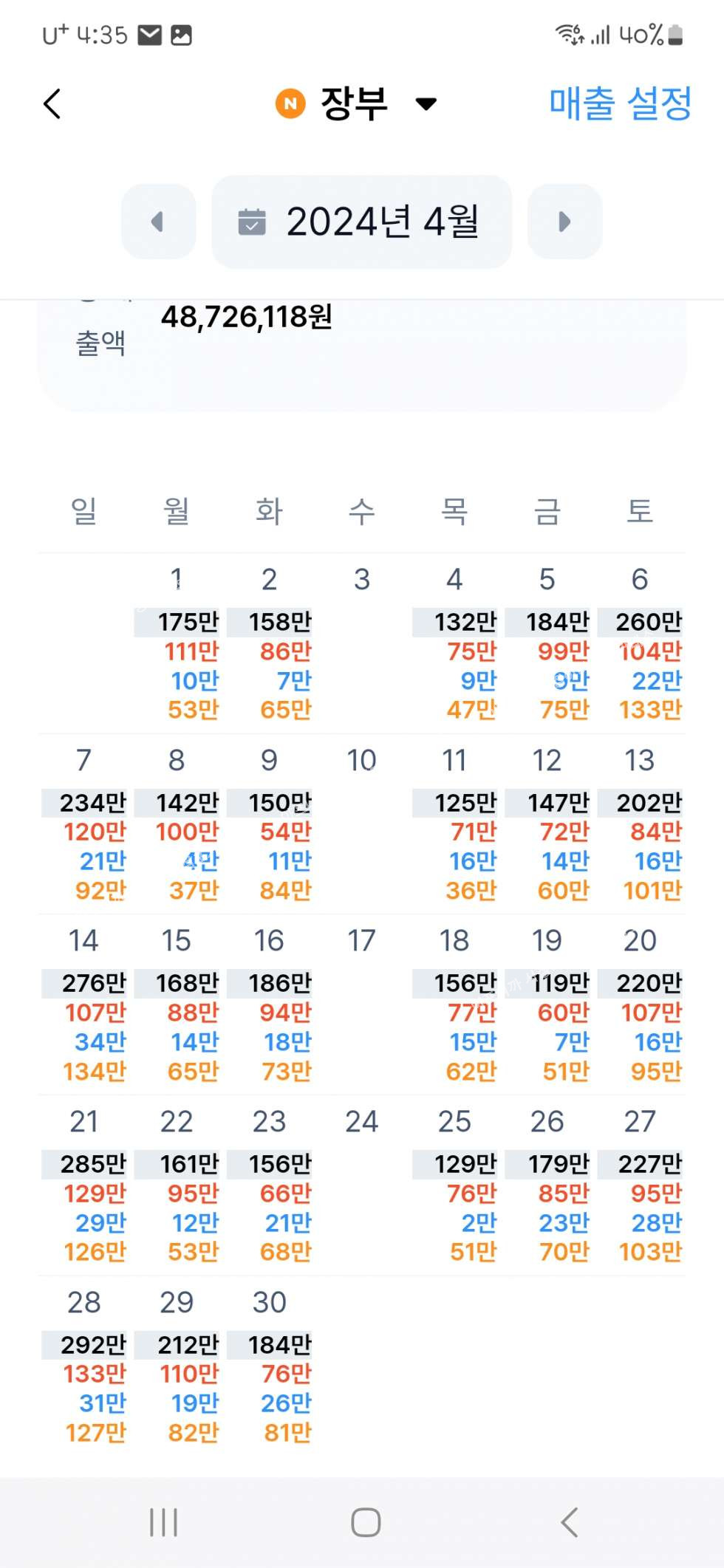Go to the previous month
Image resolution: width=724 pixels, height=1568 pixels.
pyautogui.click(x=158, y=222)
